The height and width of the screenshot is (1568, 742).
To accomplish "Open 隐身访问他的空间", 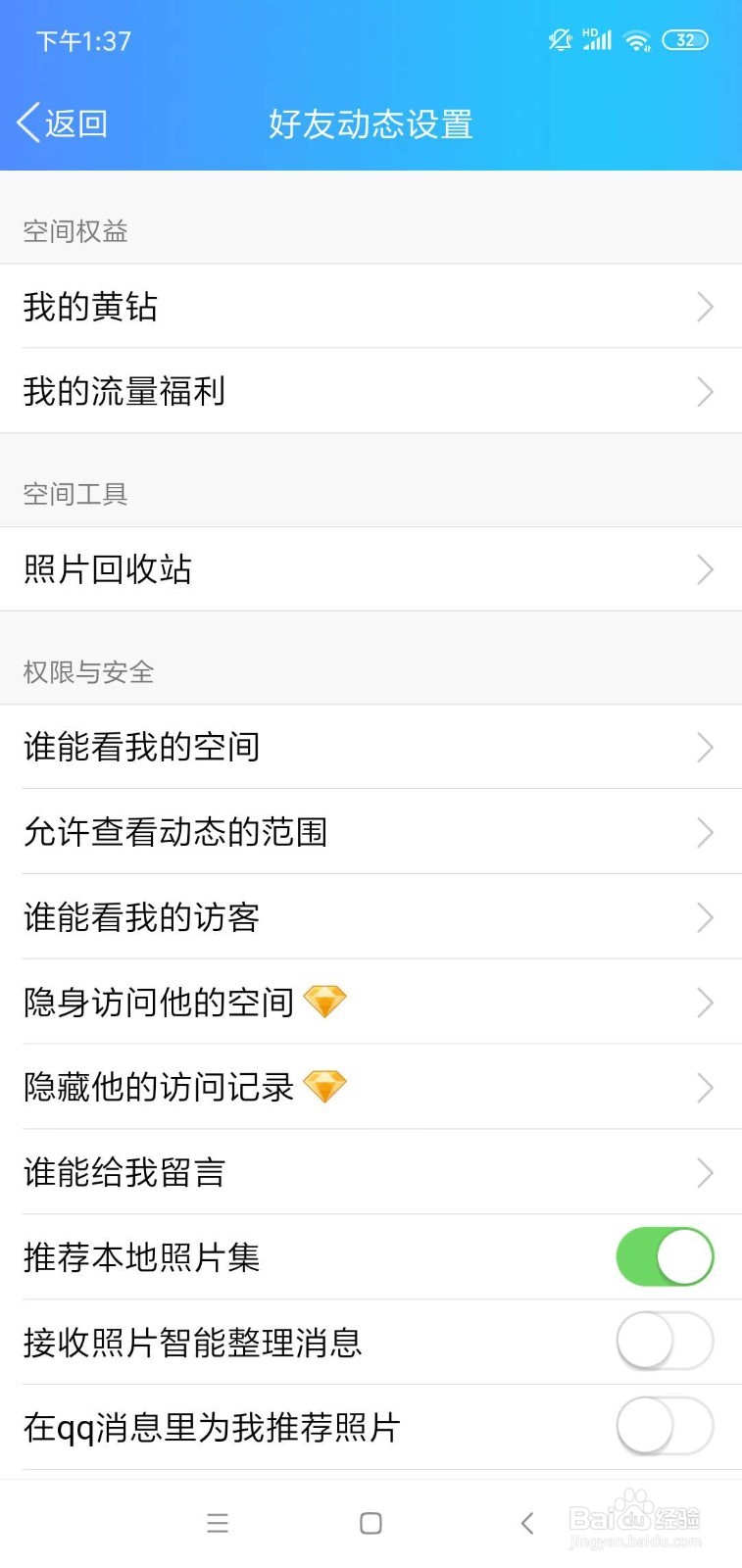I will pos(371,1003).
